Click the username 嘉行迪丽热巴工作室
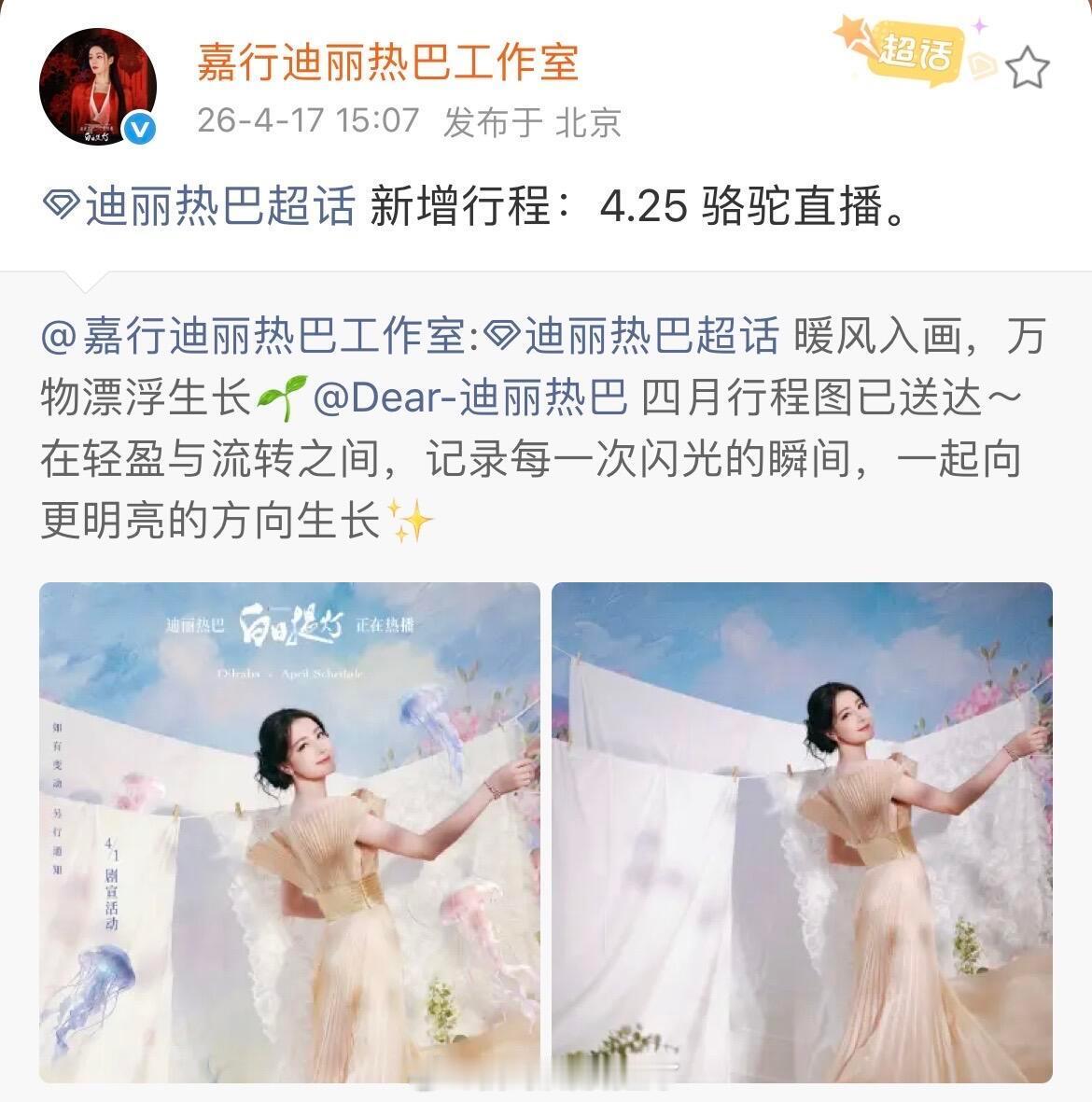Viewport: 1092px width, 1102px height. coord(387,60)
